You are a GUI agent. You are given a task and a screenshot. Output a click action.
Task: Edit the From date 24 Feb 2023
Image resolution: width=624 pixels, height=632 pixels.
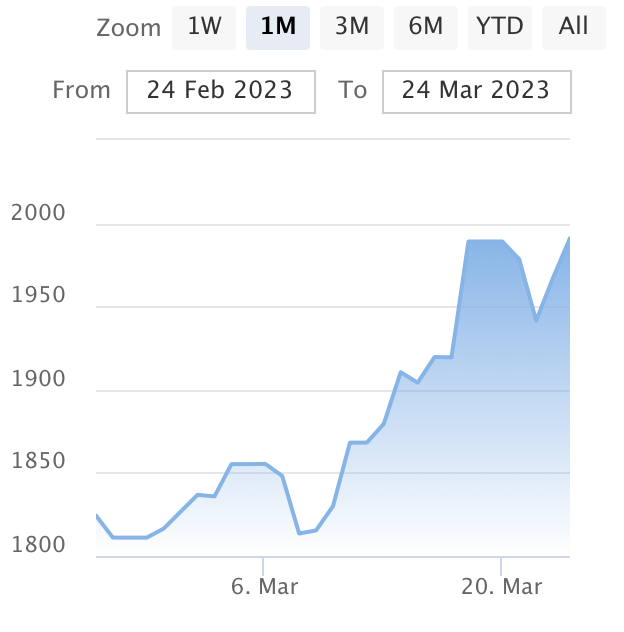[x=220, y=91]
